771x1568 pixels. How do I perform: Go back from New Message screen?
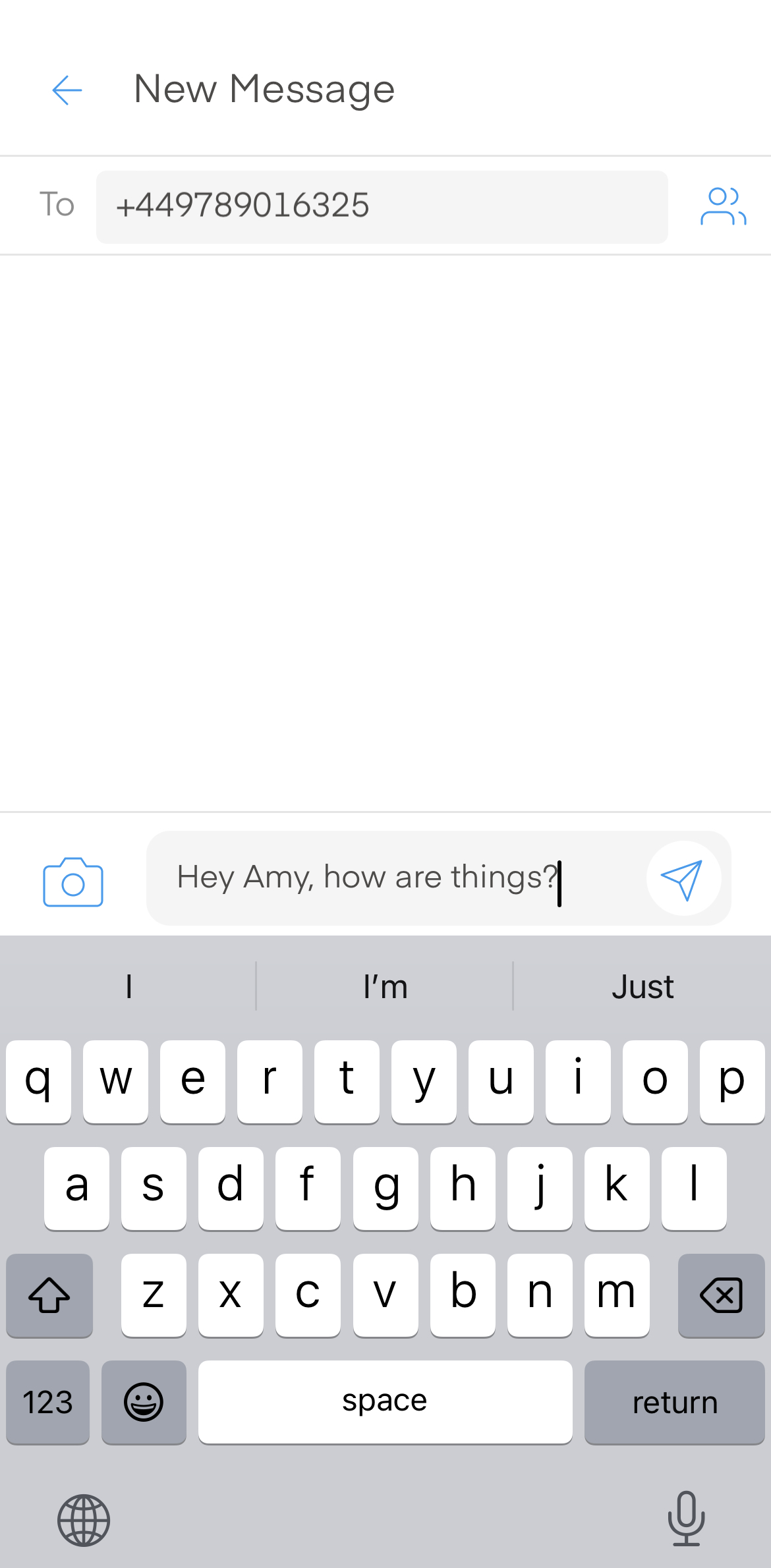coord(67,90)
